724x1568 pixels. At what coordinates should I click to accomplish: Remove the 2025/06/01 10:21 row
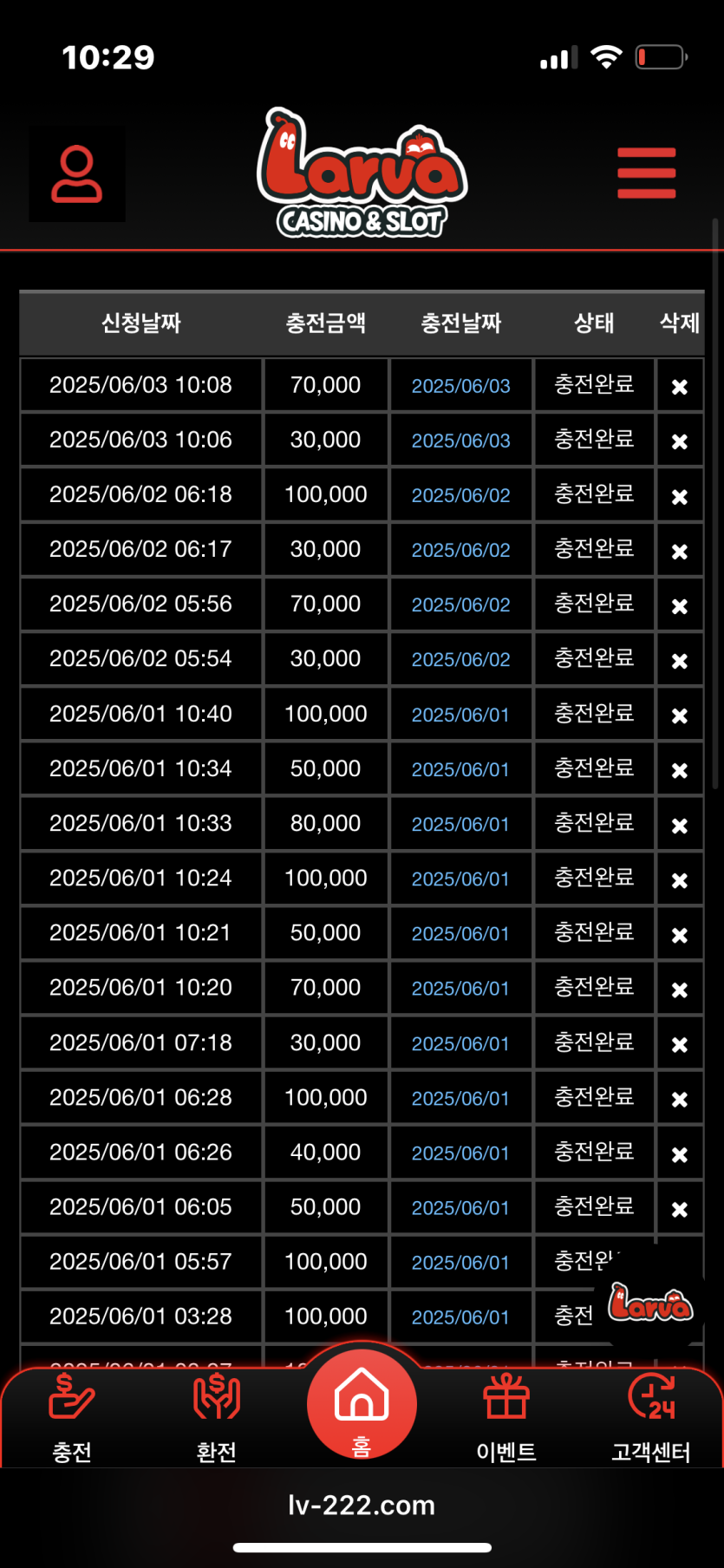680,935
